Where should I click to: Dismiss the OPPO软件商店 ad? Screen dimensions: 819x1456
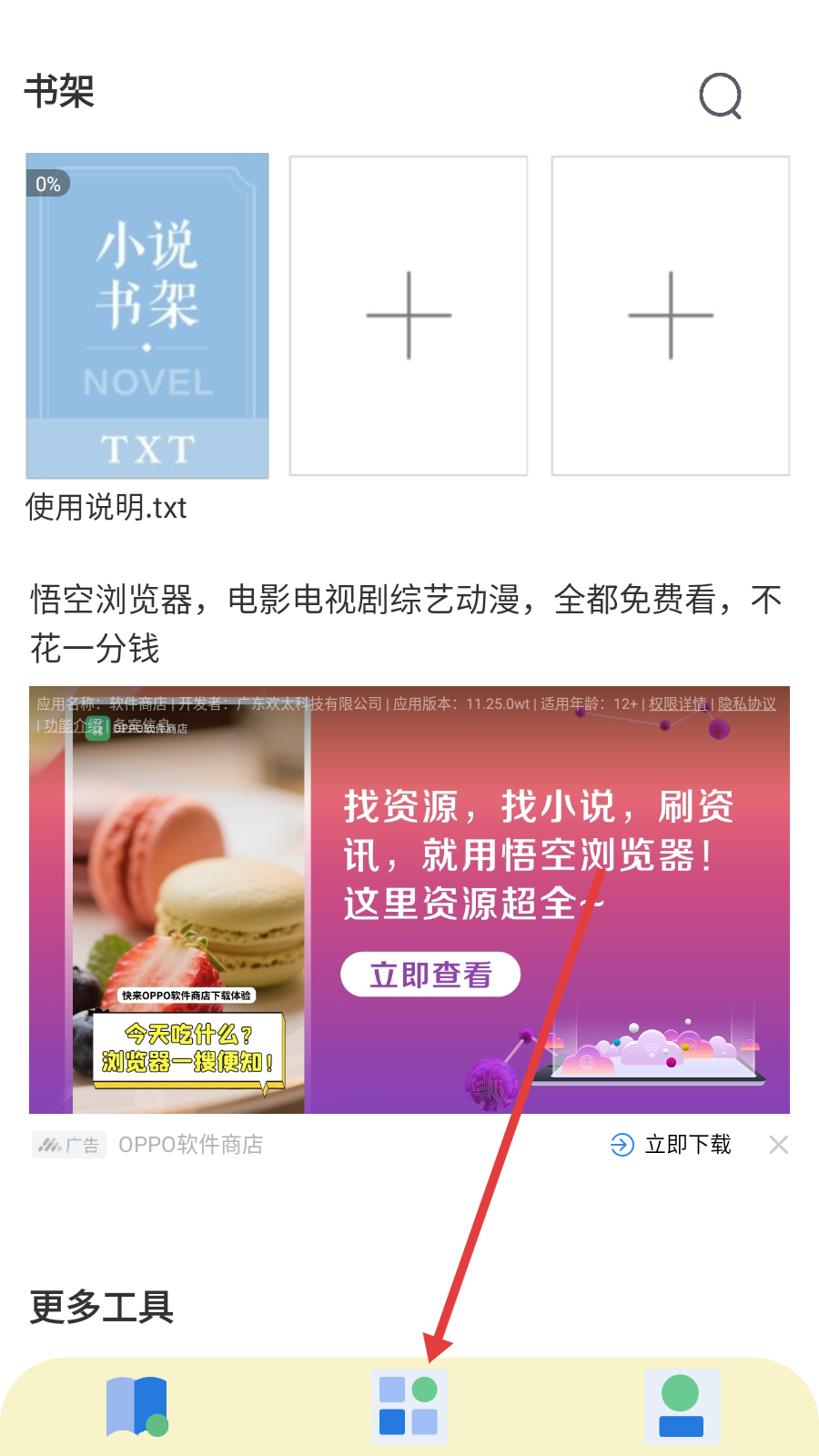(778, 1145)
